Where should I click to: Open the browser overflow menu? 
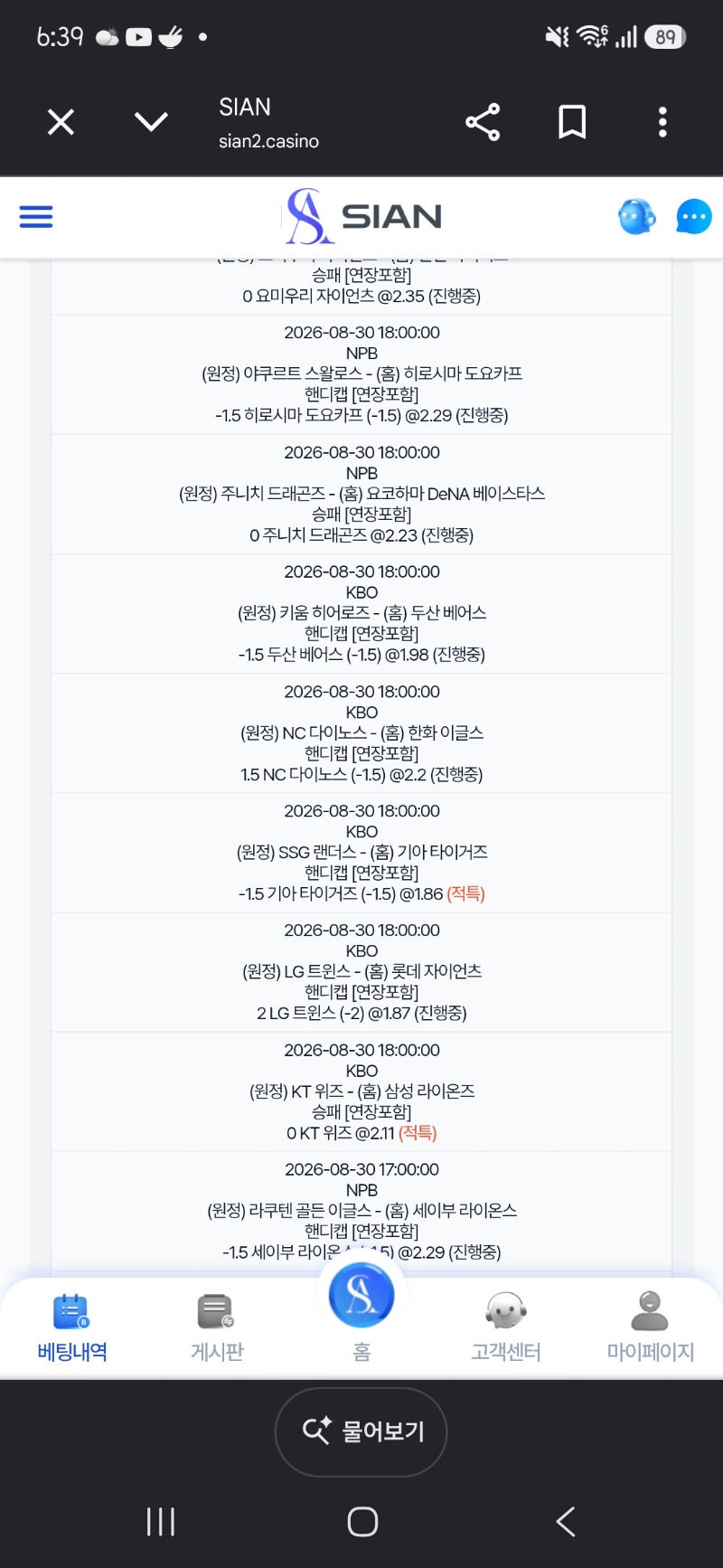[662, 122]
